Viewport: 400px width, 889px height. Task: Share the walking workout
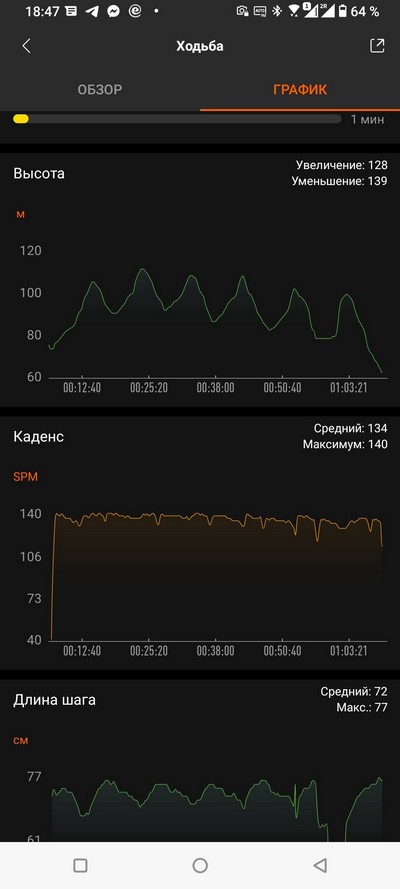click(x=377, y=46)
